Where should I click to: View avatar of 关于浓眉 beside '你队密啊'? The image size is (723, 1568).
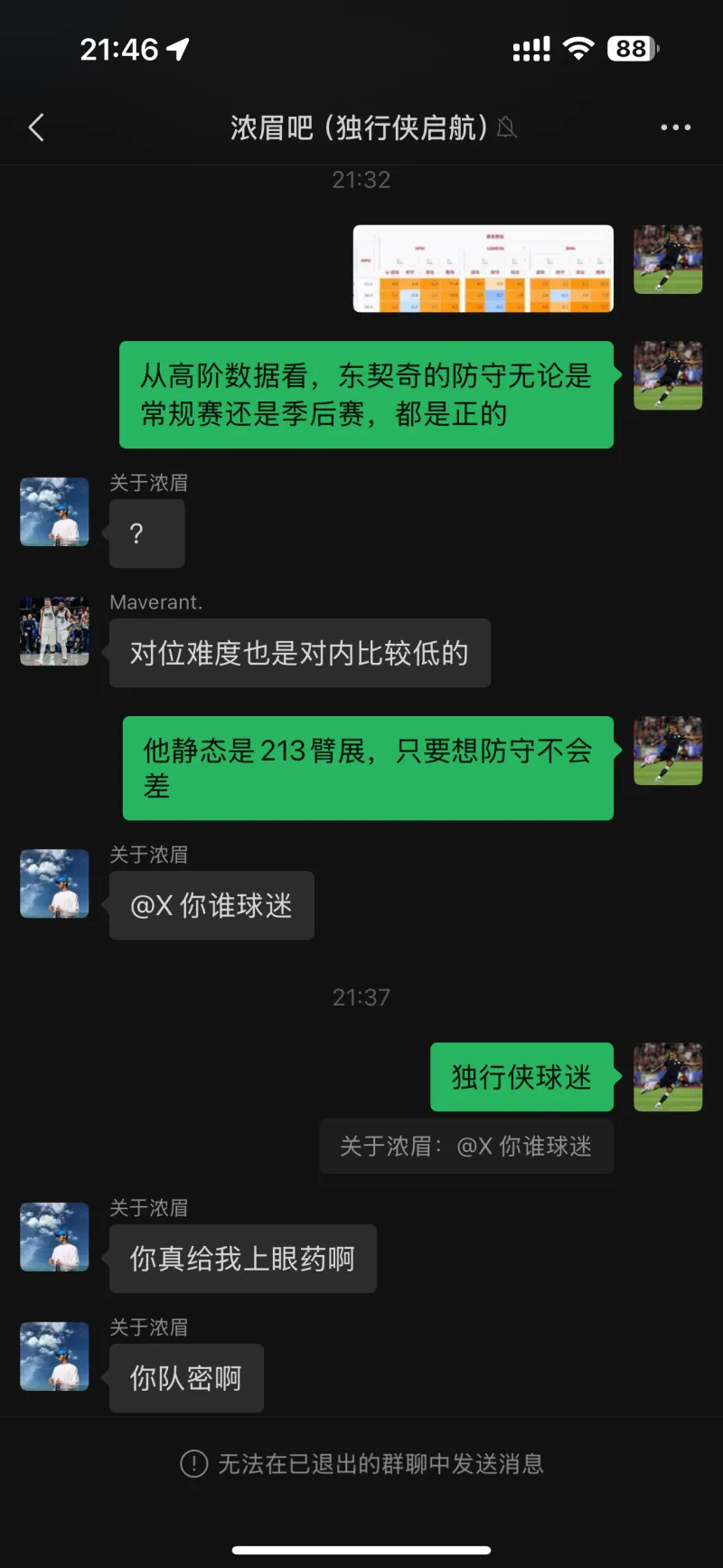54,1355
